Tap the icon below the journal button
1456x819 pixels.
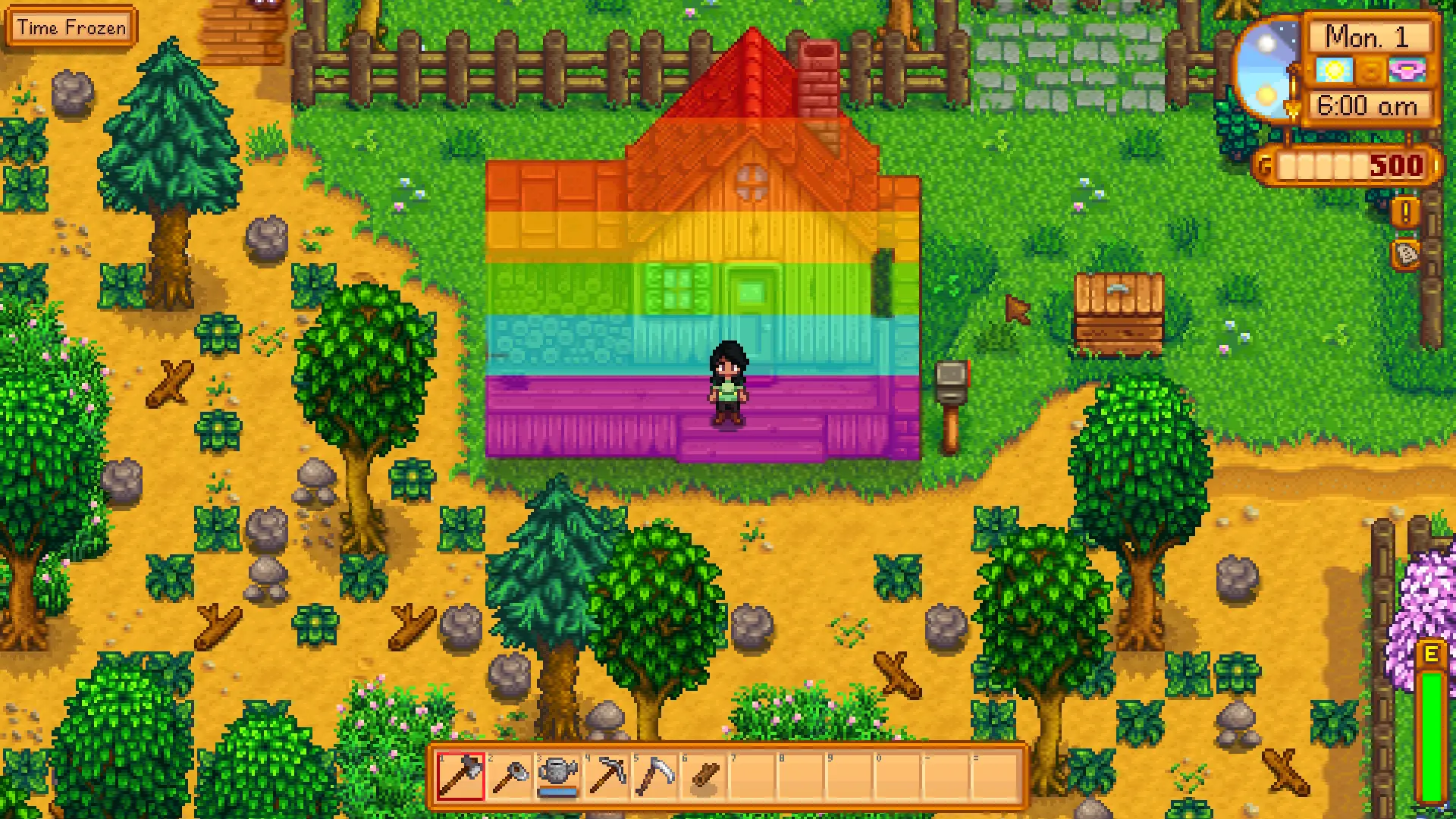1406,253
